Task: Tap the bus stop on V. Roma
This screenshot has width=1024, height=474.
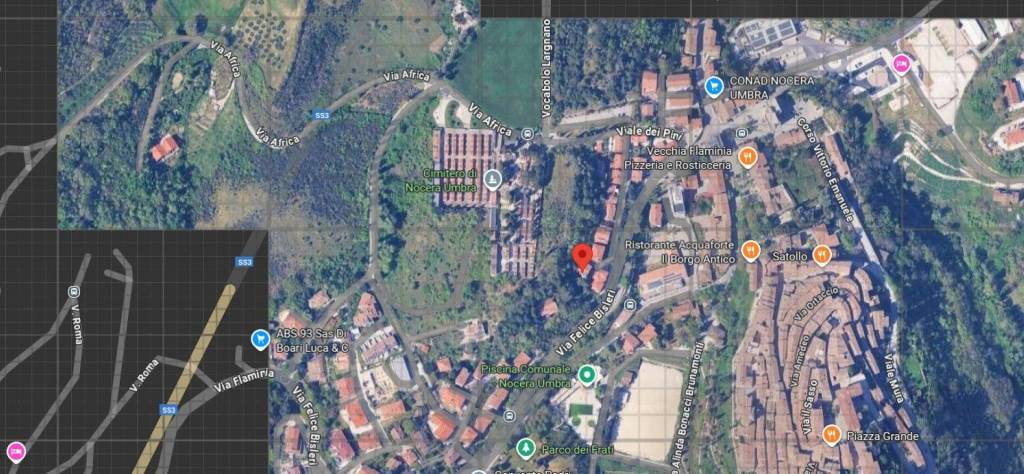Action: pyautogui.click(x=73, y=292)
